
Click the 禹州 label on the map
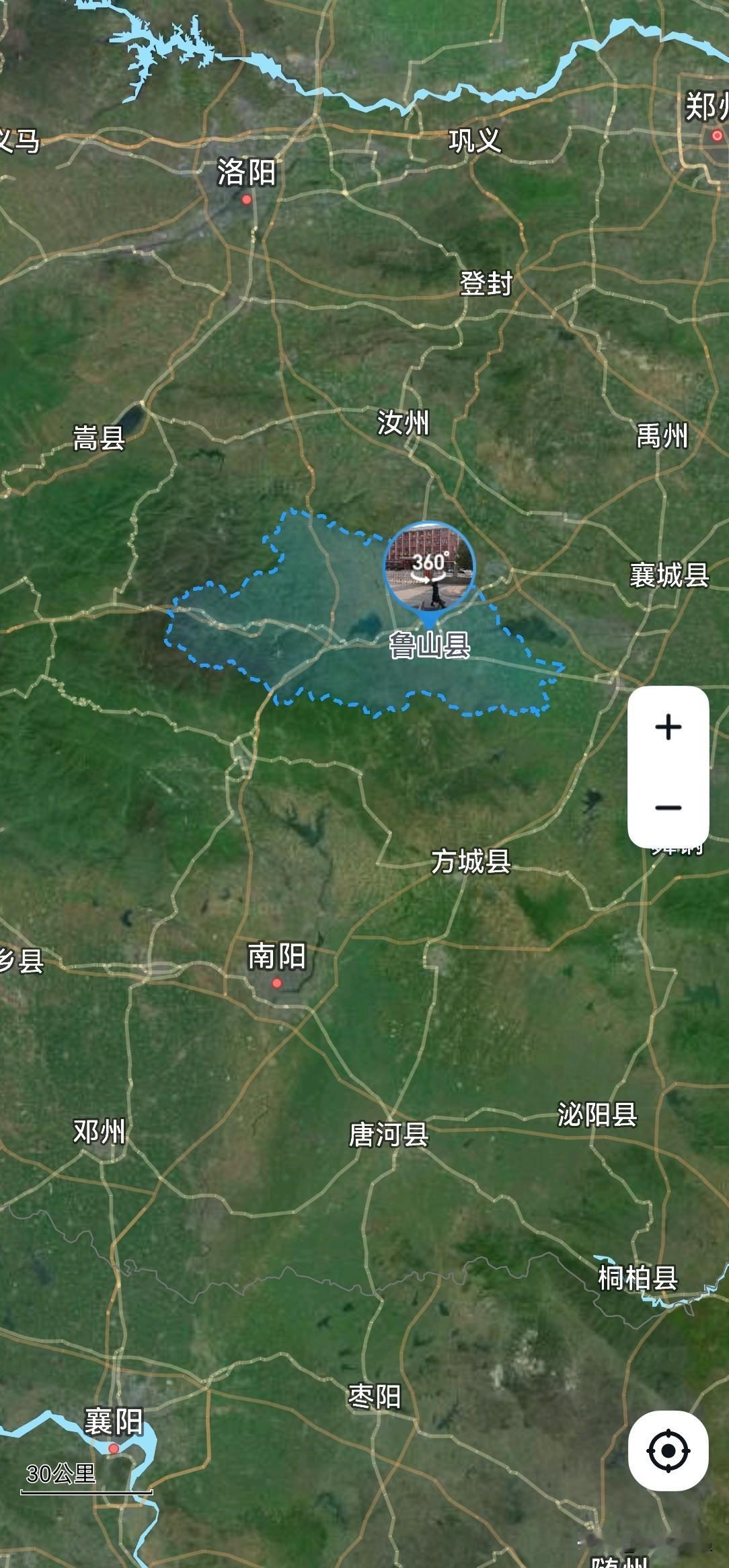663,437
